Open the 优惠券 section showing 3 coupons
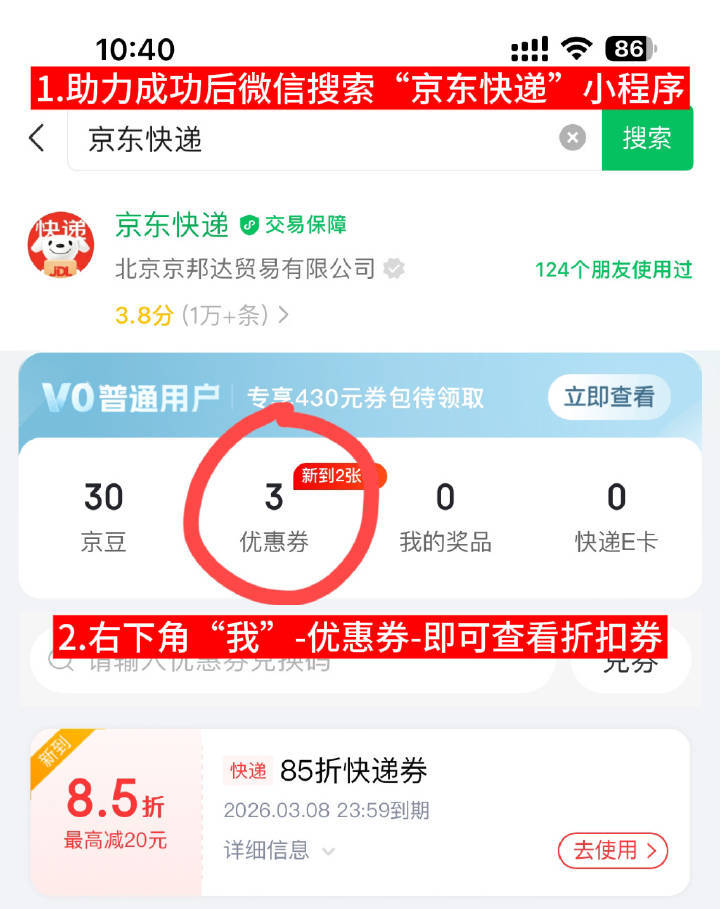720x909 pixels. pyautogui.click(x=275, y=515)
